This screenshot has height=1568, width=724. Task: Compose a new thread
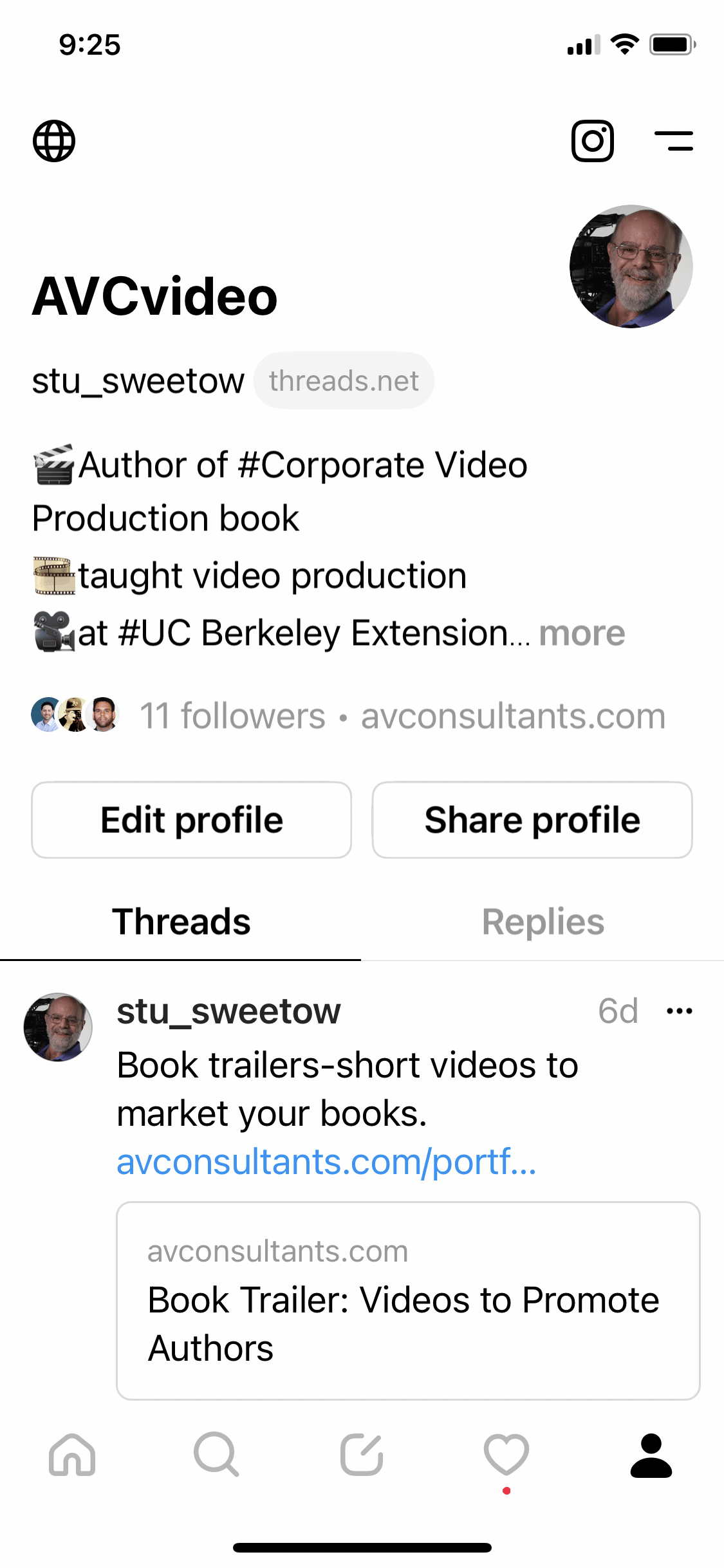point(362,1455)
